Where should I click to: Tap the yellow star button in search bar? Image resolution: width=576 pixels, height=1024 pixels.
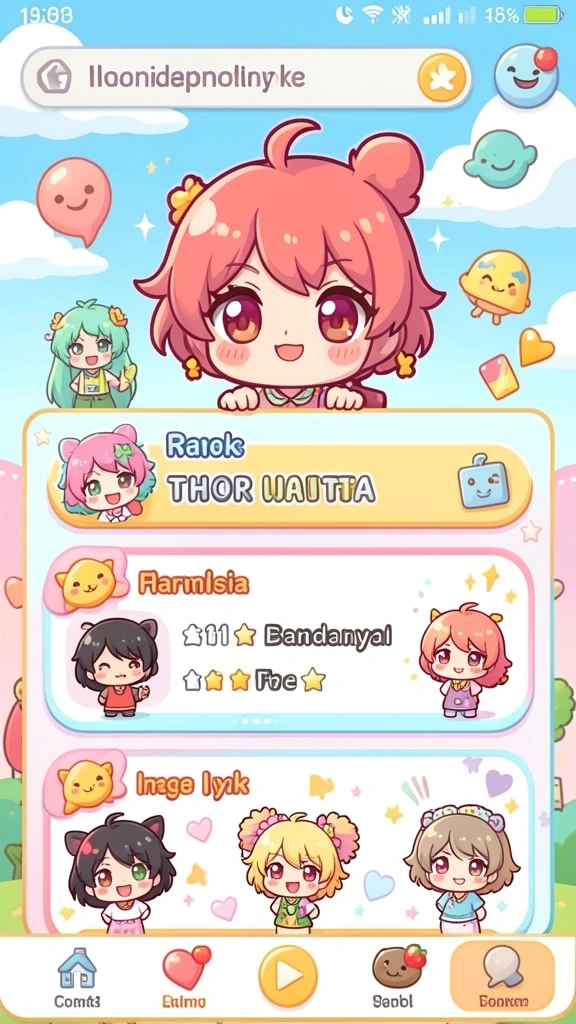(x=442, y=78)
